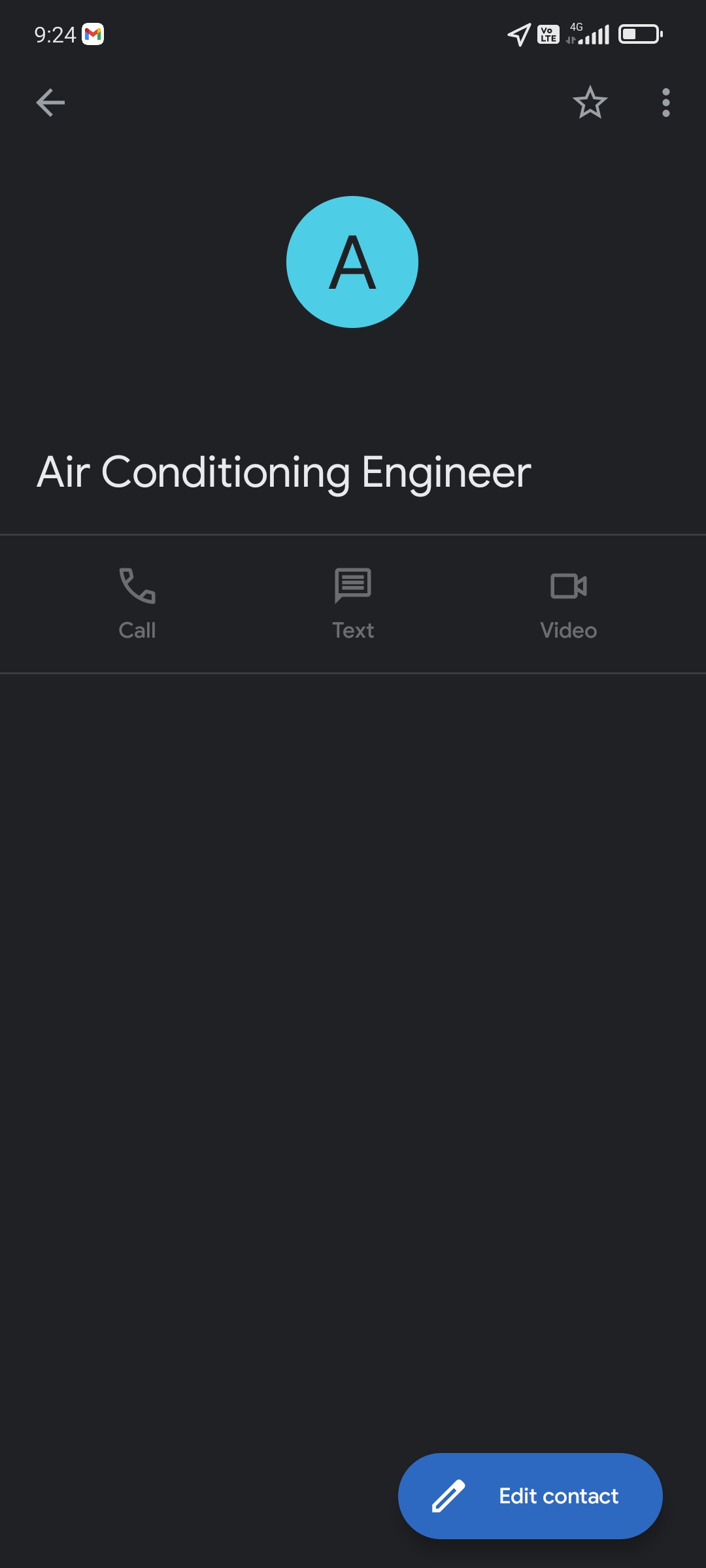Screen dimensions: 706x1568
Task: Tap the Edit contact button
Action: click(530, 1495)
